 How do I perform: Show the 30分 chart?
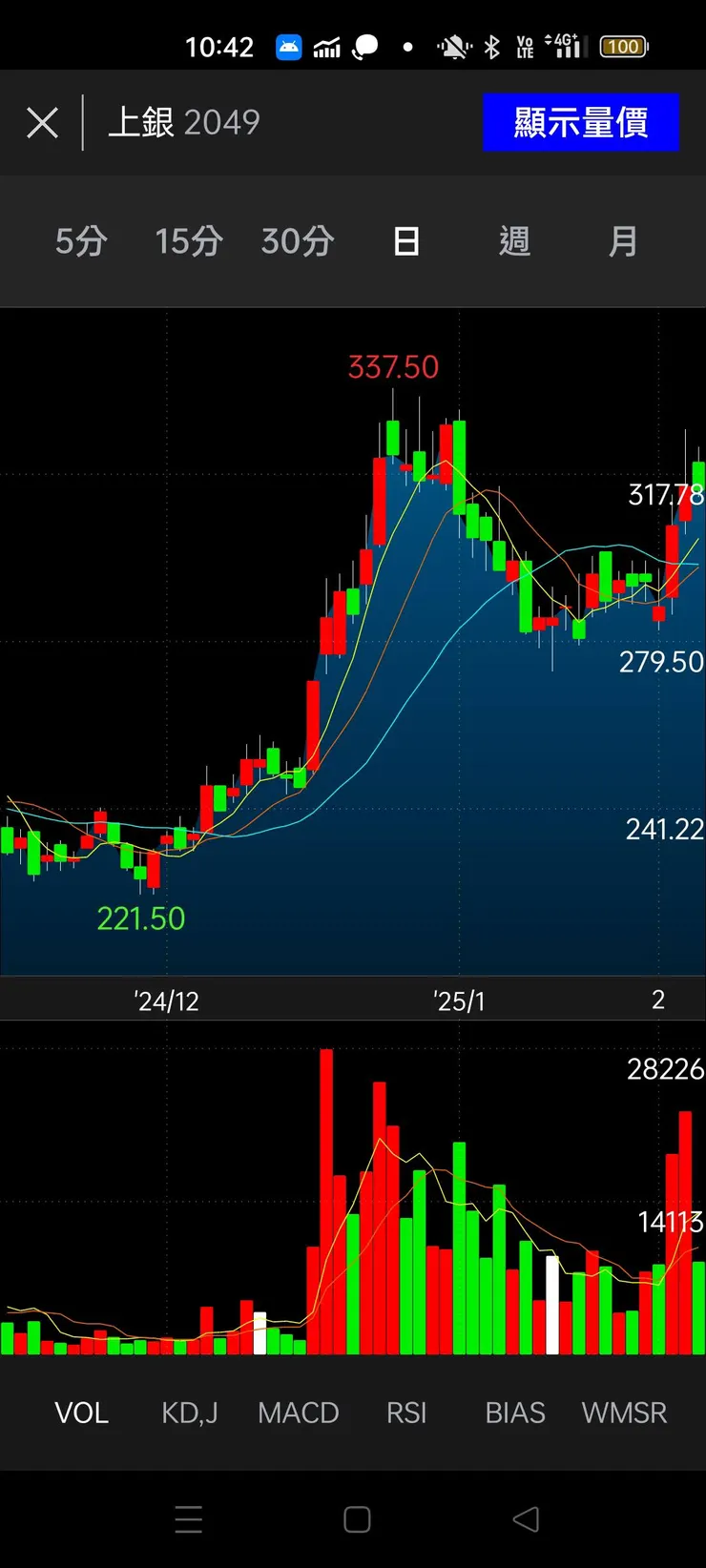pyautogui.click(x=298, y=241)
